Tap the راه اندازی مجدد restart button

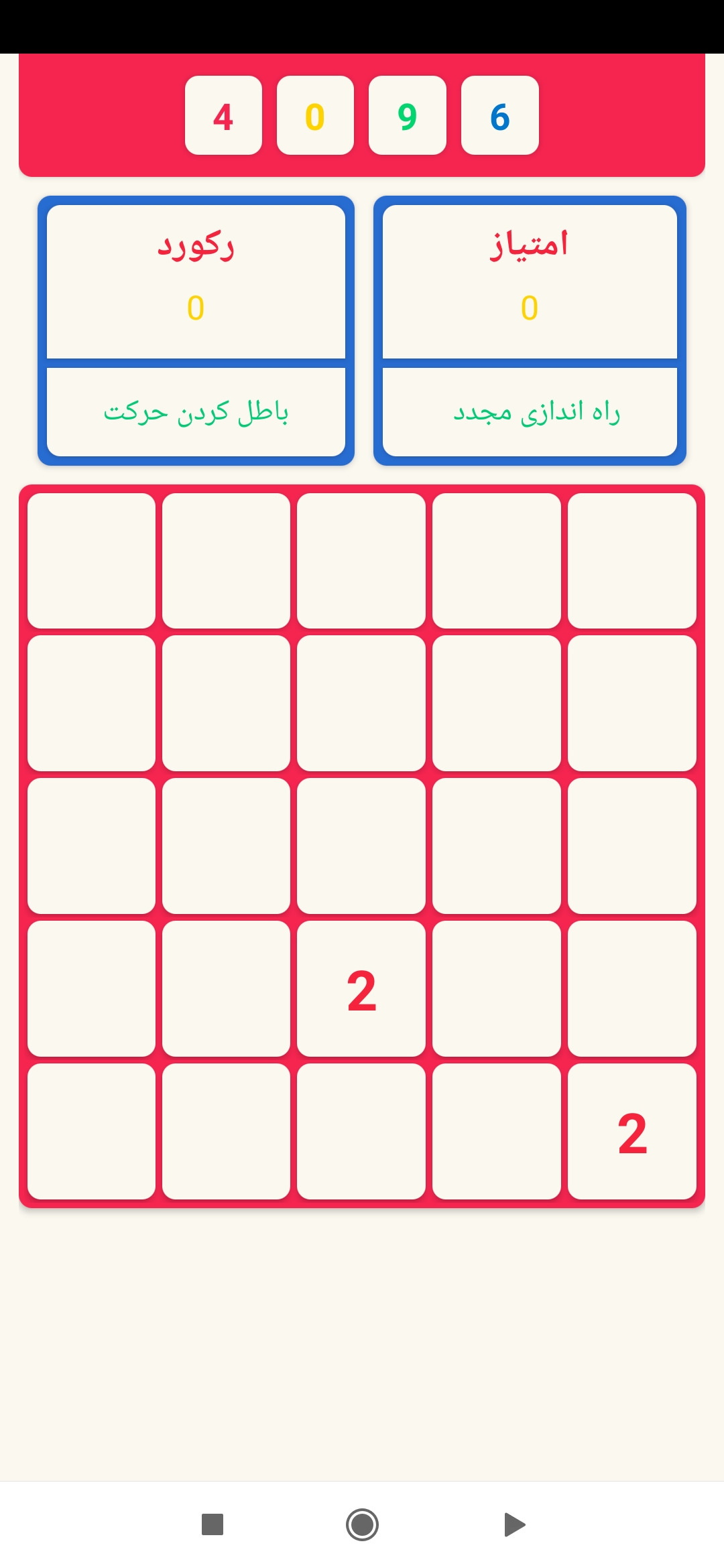point(530,412)
